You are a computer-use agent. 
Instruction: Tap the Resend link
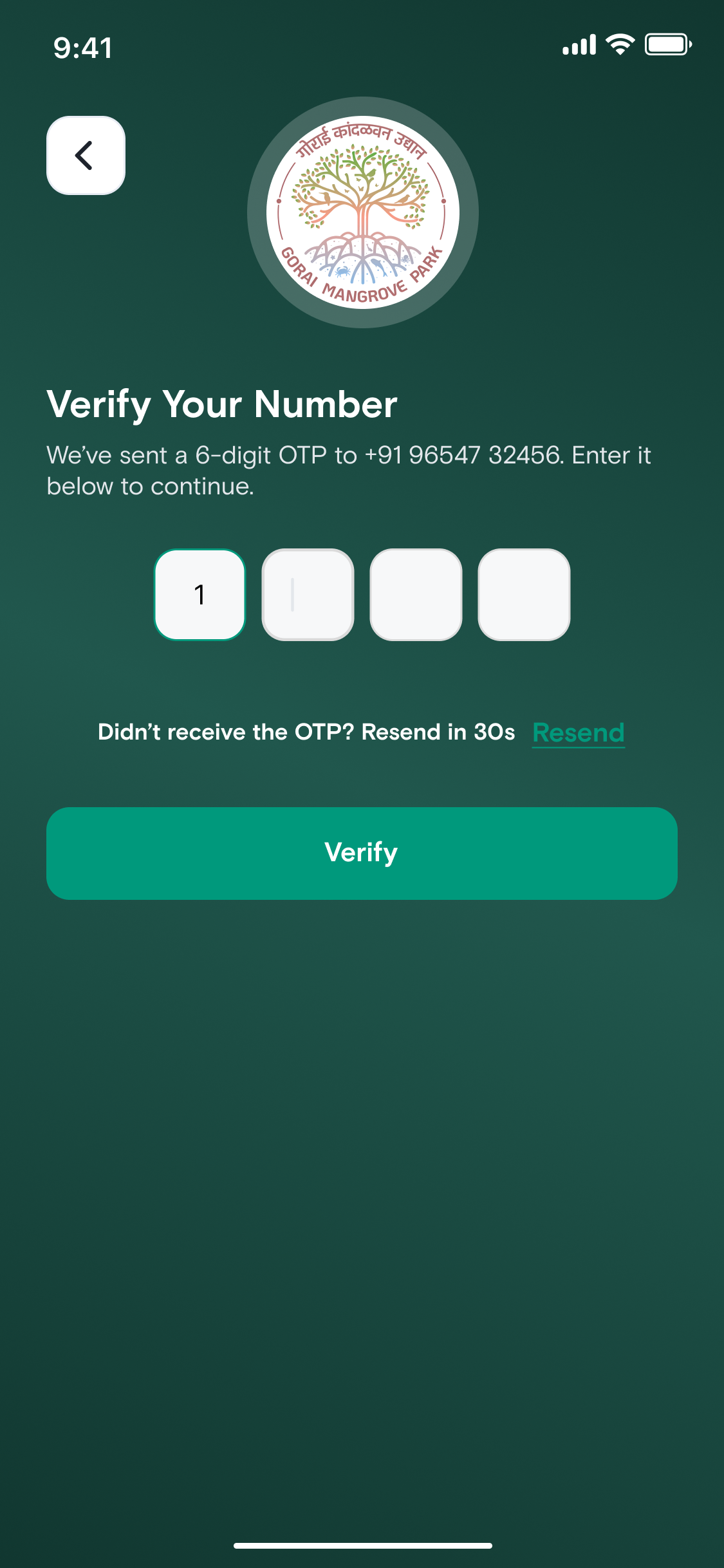click(578, 733)
